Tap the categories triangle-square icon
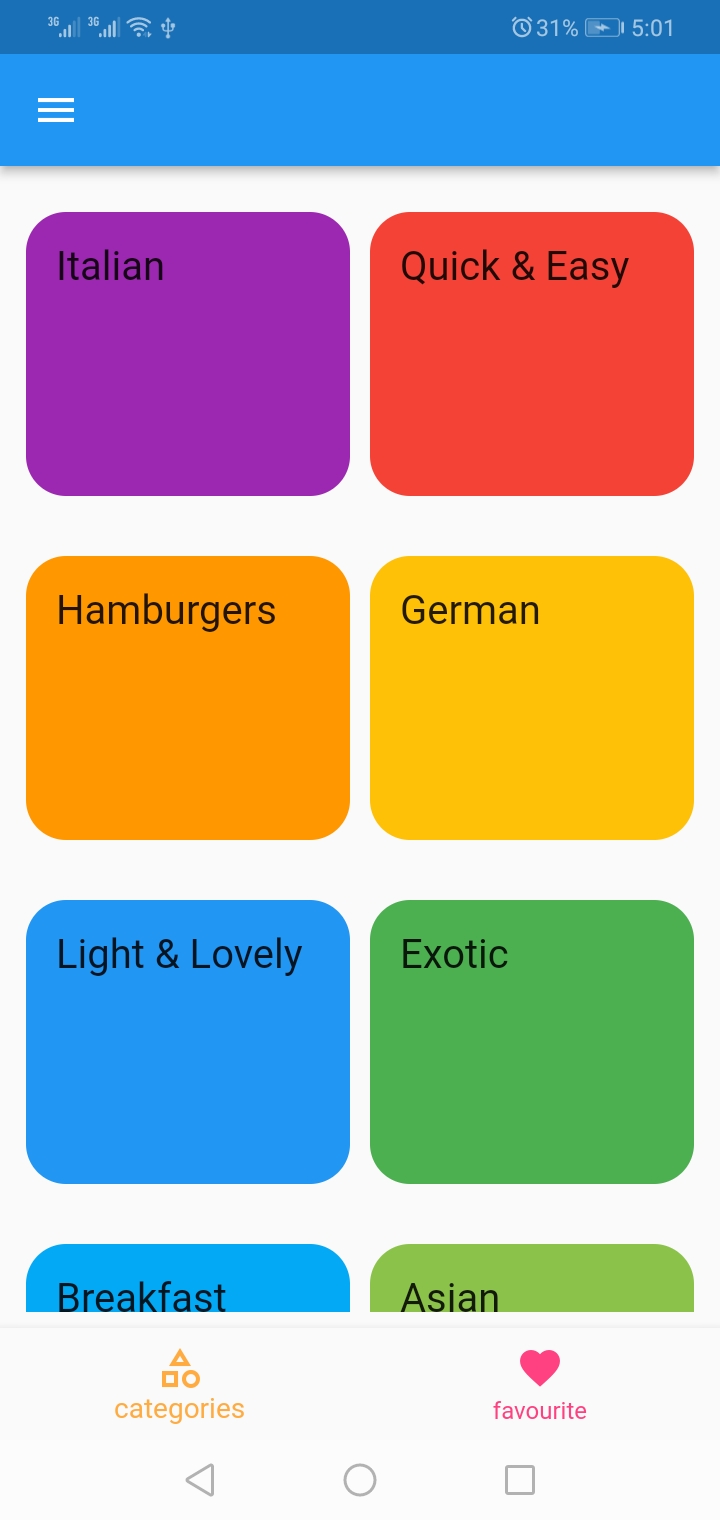 pyautogui.click(x=179, y=1368)
